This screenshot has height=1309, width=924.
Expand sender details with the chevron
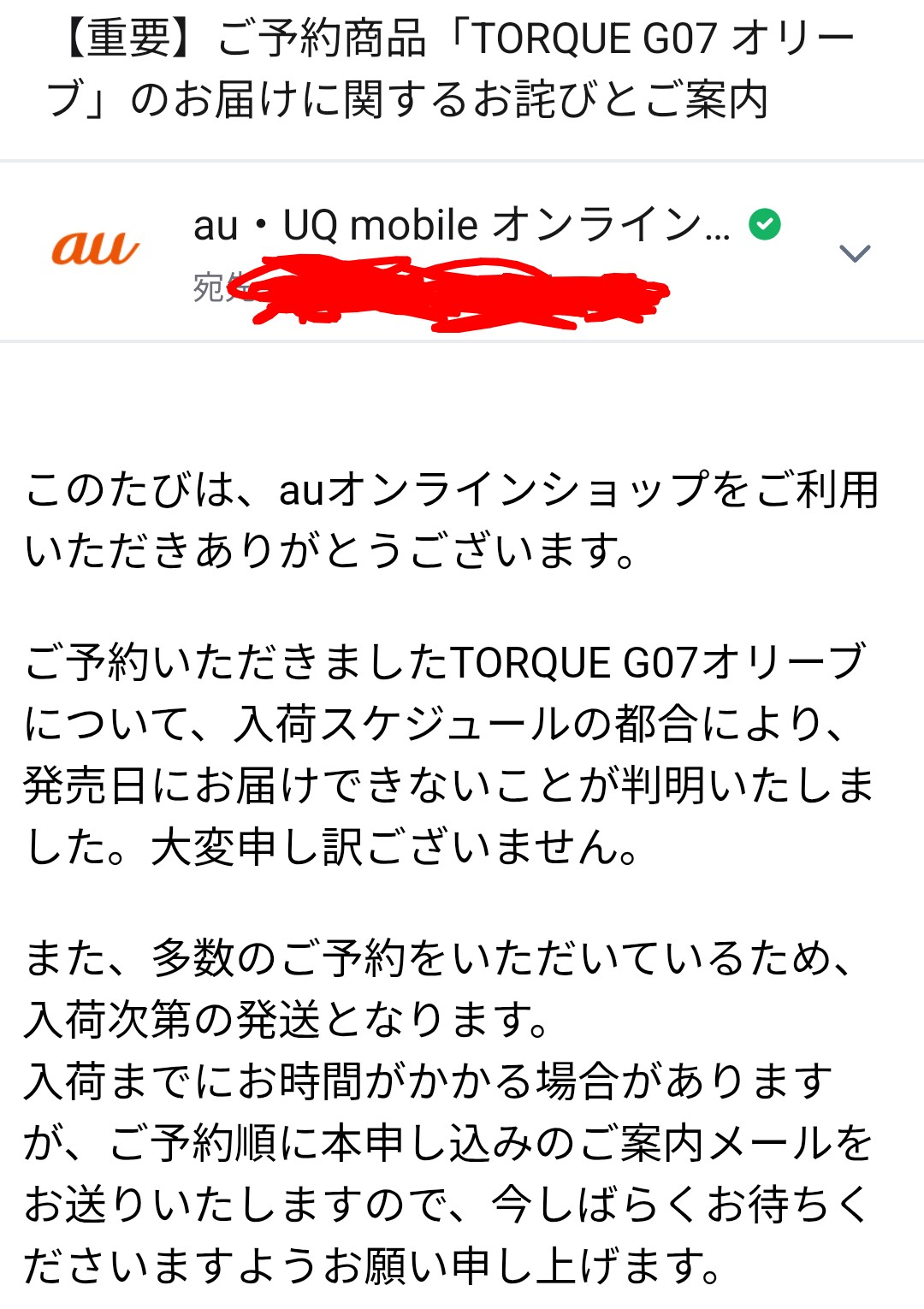[854, 253]
